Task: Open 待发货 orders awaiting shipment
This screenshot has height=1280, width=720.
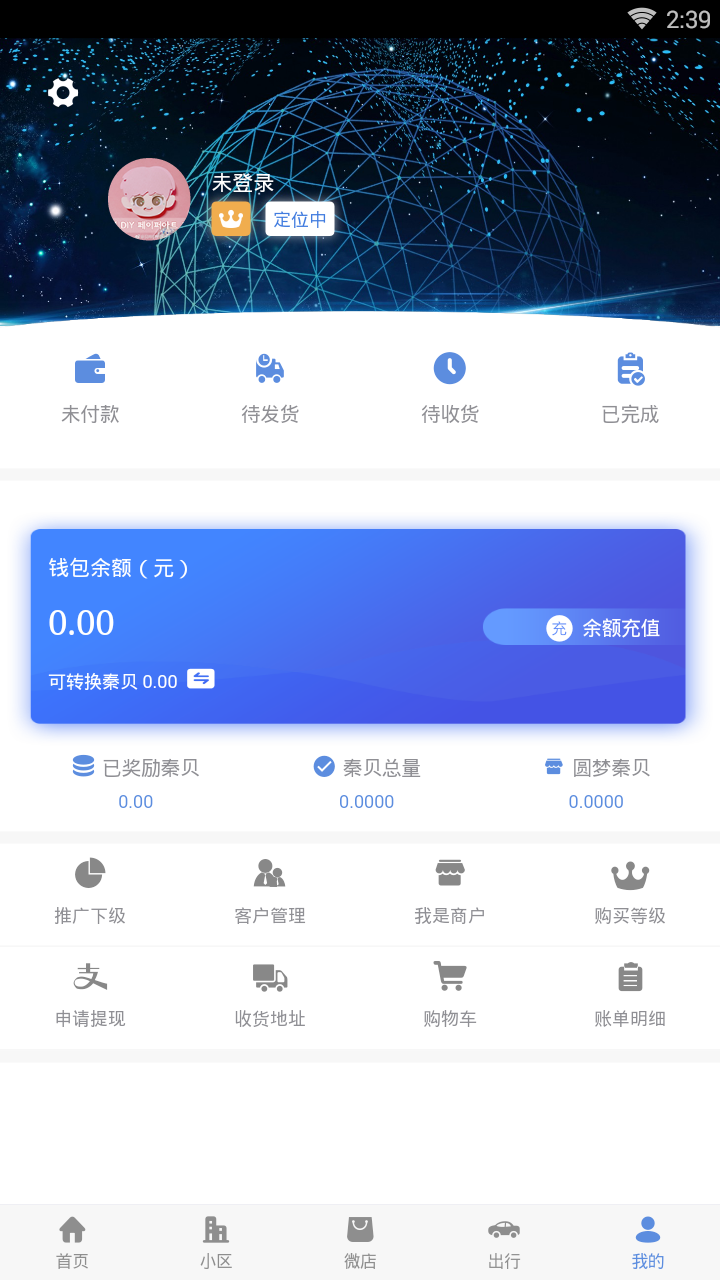Action: 270,388
